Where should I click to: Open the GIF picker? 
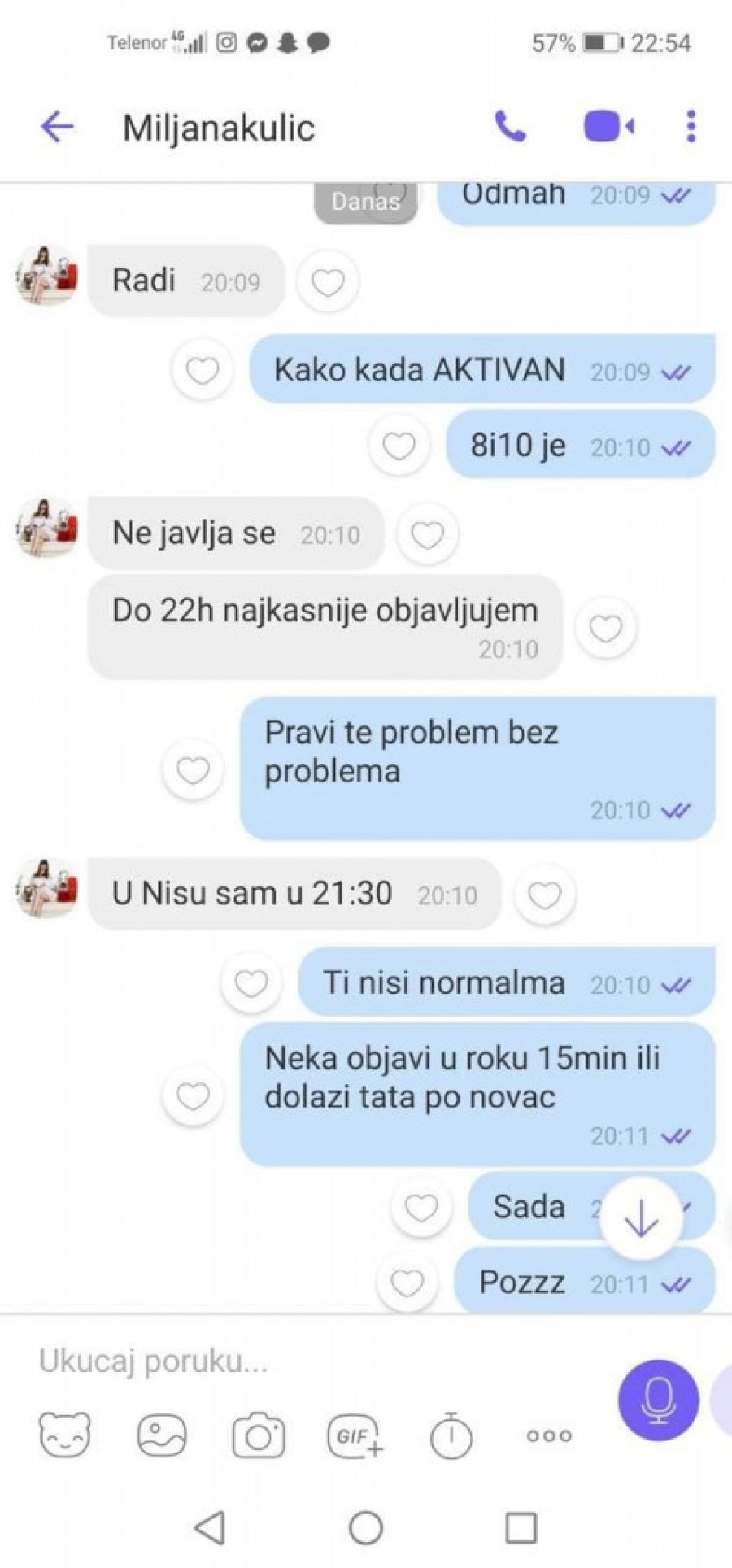point(355,1435)
